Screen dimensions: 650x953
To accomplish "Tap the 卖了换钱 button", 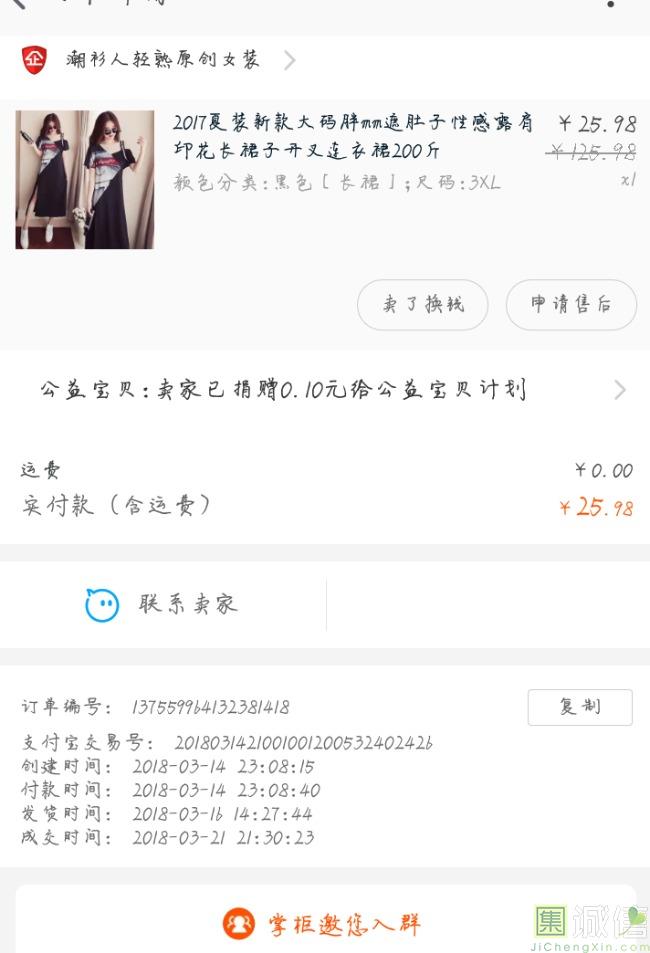I will click(422, 305).
